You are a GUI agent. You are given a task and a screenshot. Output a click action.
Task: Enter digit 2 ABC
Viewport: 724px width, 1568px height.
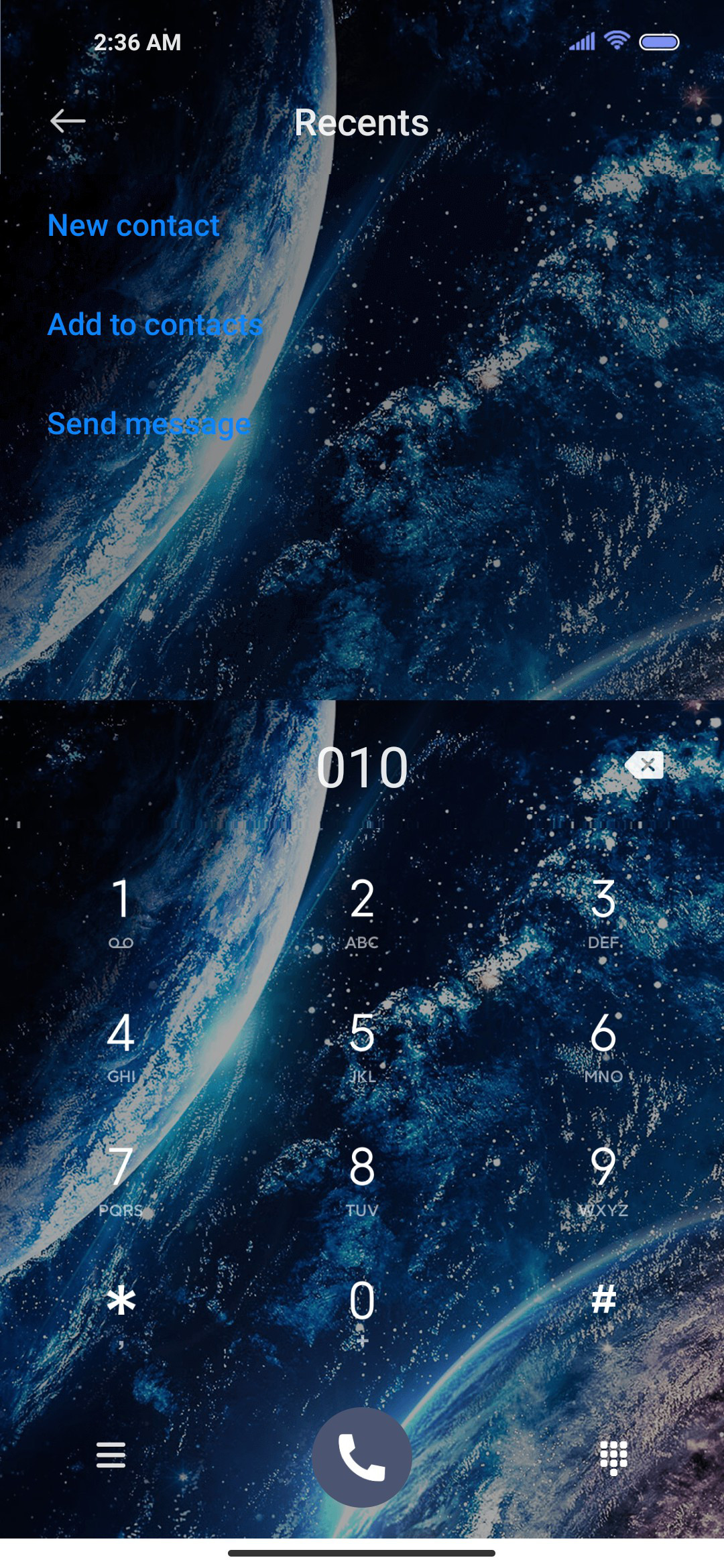pyautogui.click(x=362, y=913)
